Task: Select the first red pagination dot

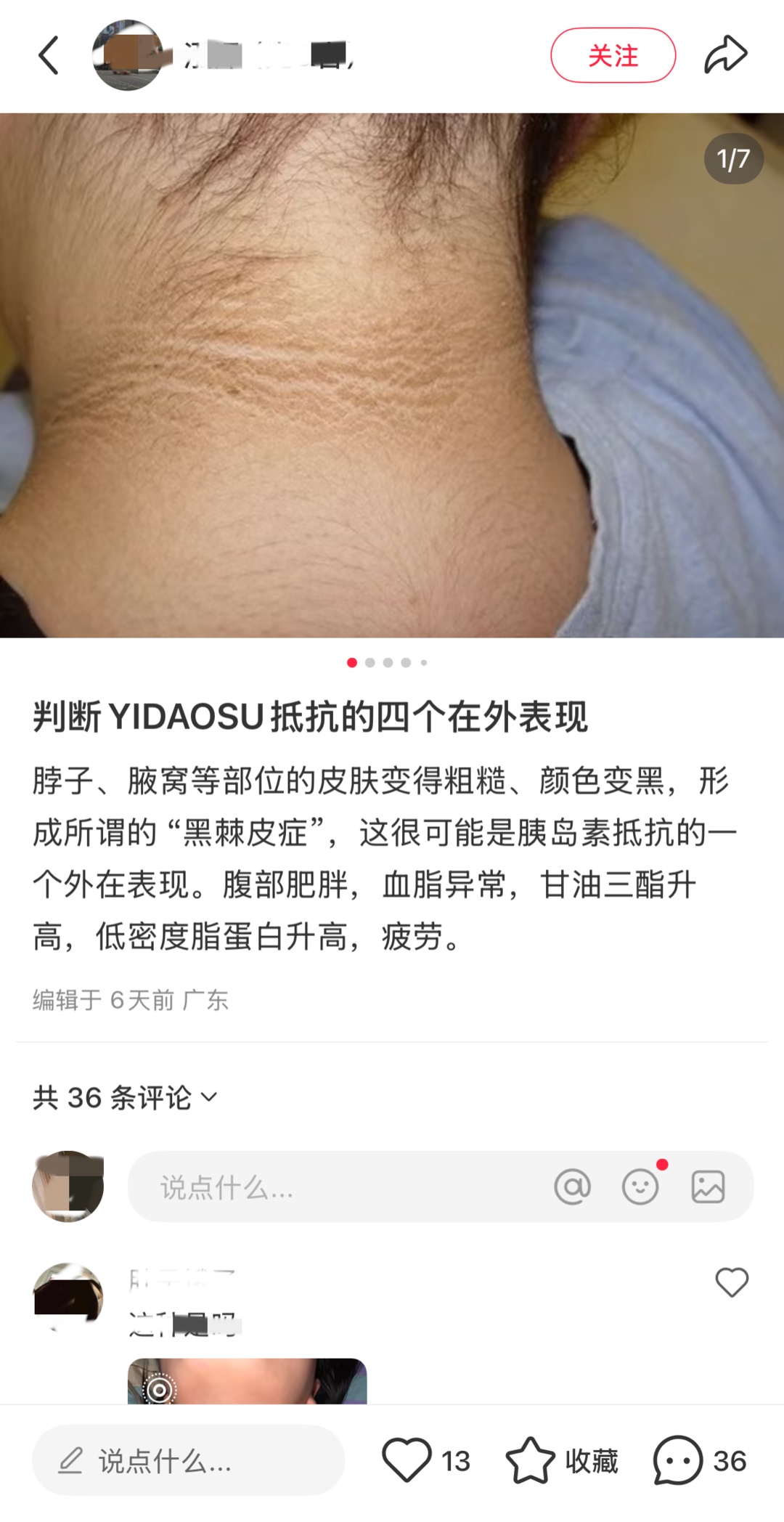Action: pyautogui.click(x=353, y=662)
